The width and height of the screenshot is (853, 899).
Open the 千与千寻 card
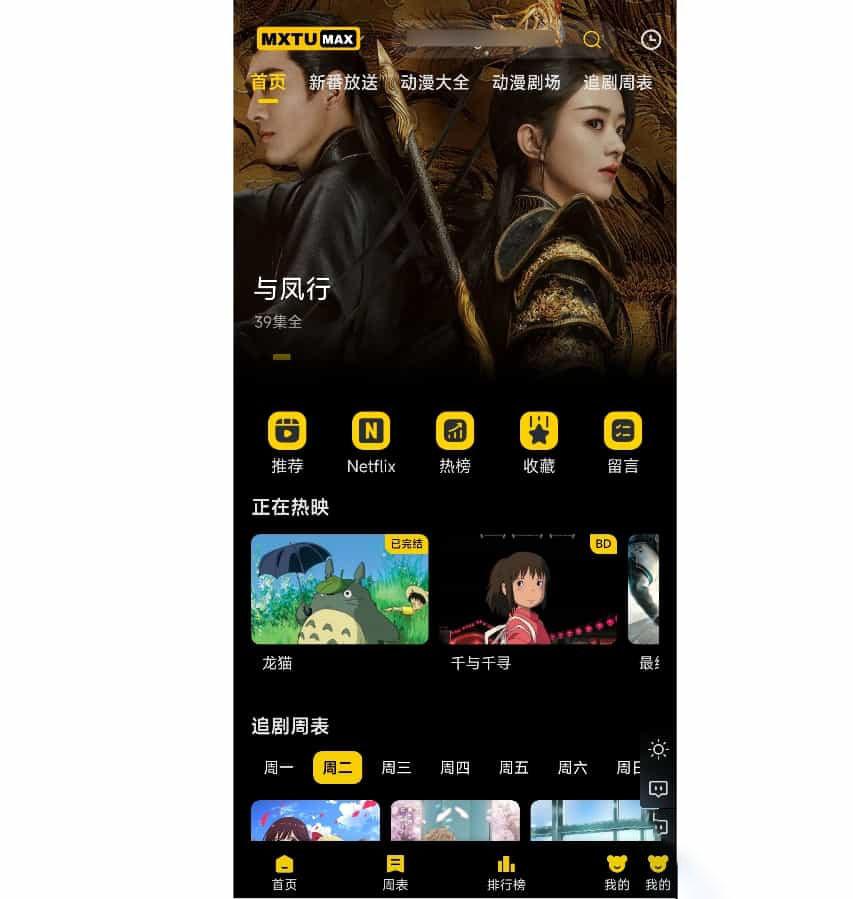coord(529,590)
